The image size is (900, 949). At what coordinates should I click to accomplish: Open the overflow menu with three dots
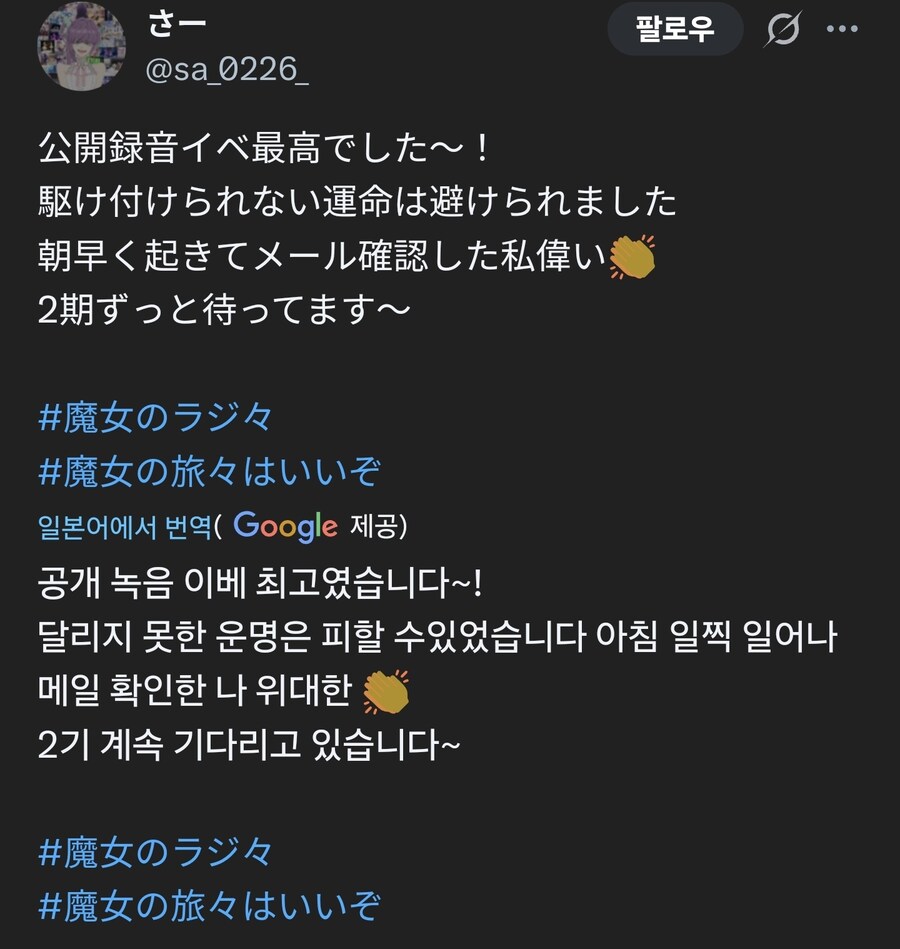click(x=842, y=29)
